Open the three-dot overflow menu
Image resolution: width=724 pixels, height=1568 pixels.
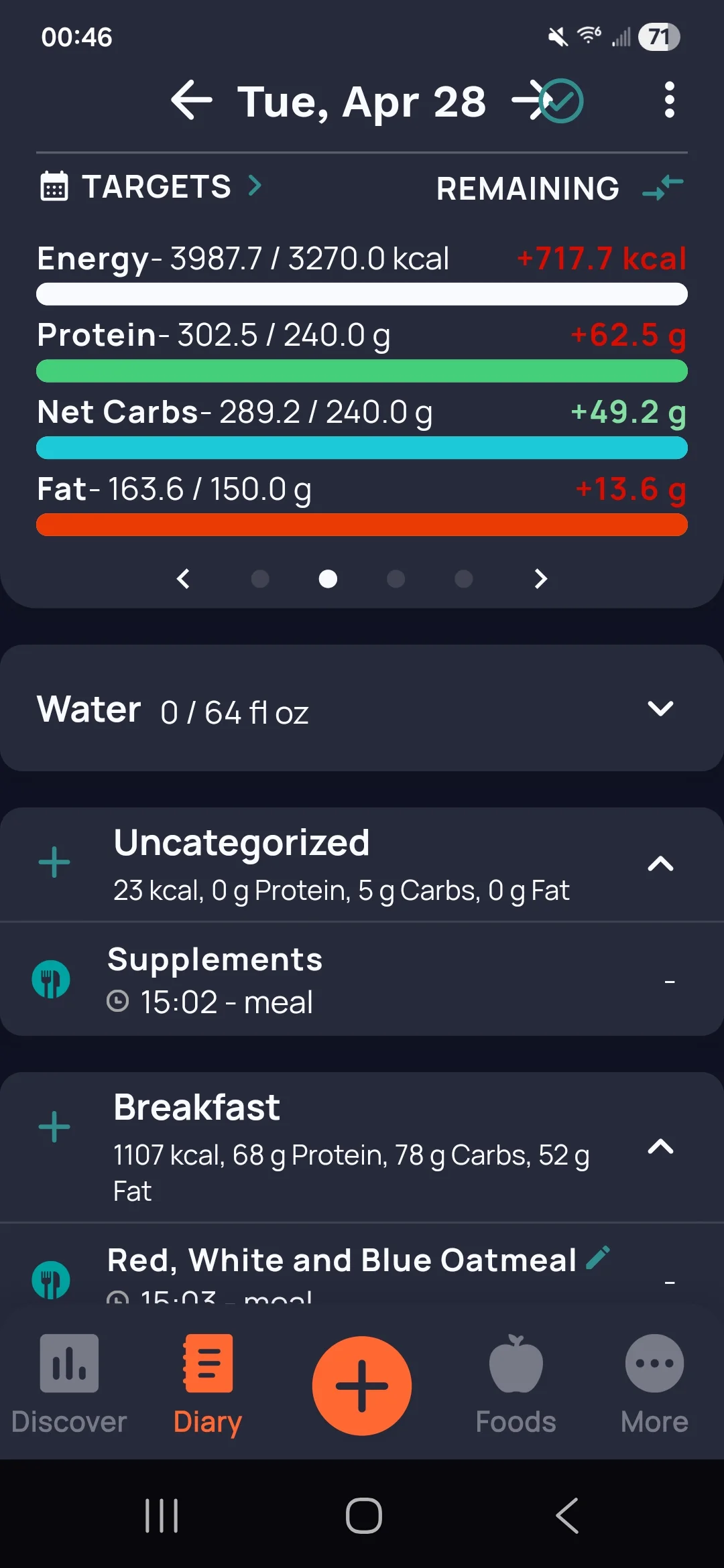(668, 101)
